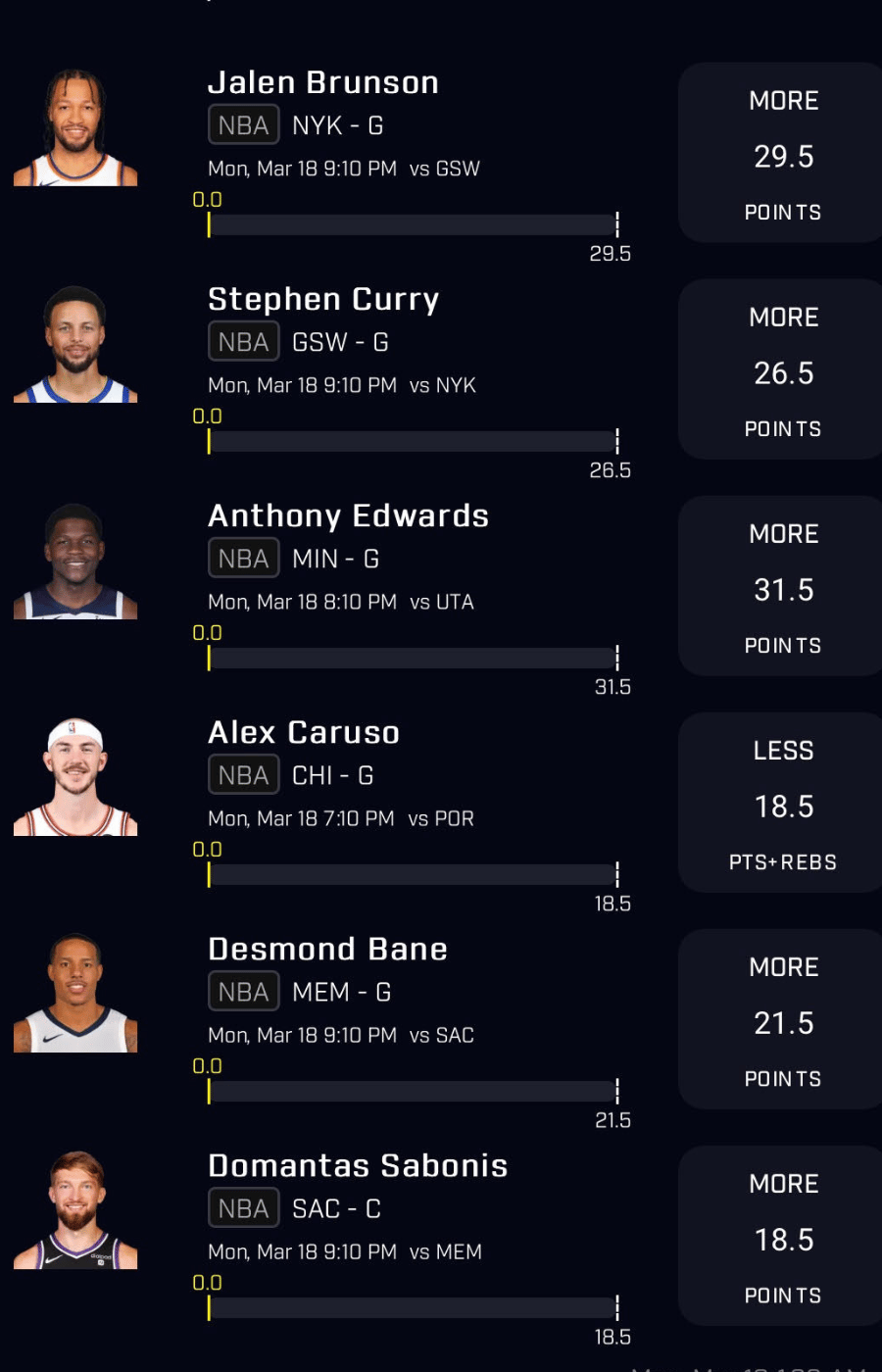
Task: Tap the MORE 21.5 points card
Action: (781, 1019)
